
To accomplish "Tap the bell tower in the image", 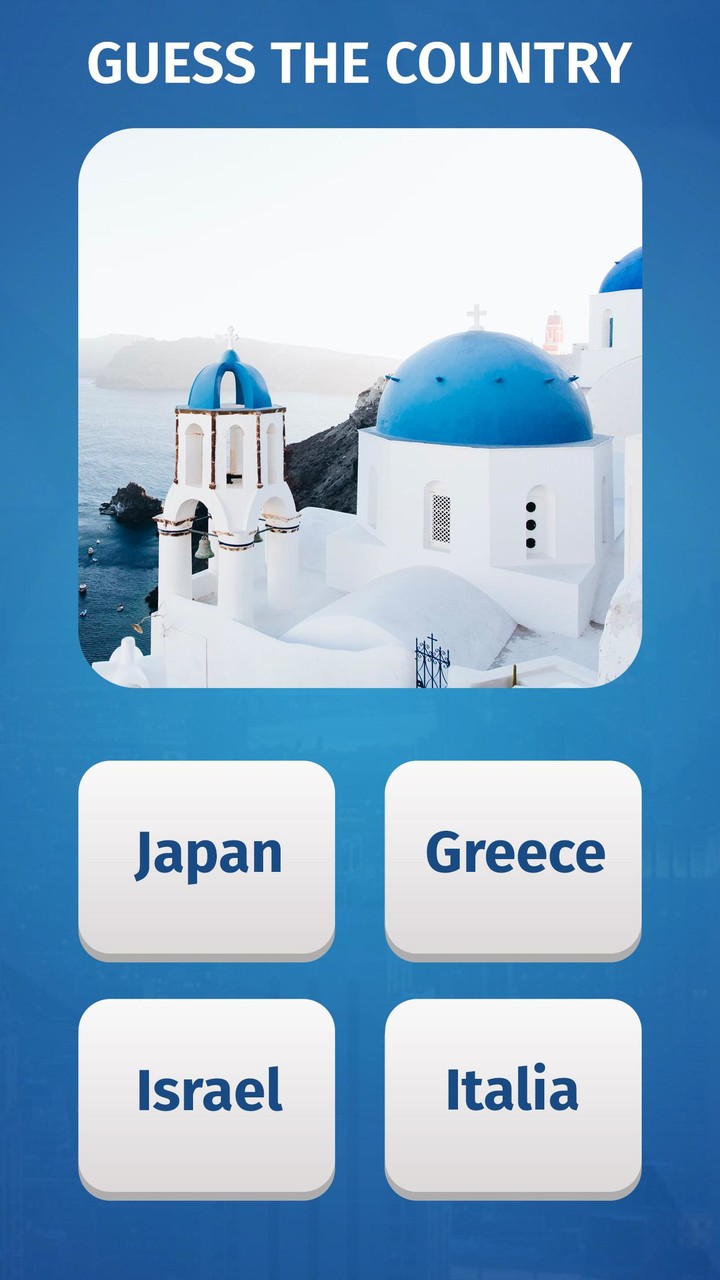I will (x=230, y=450).
